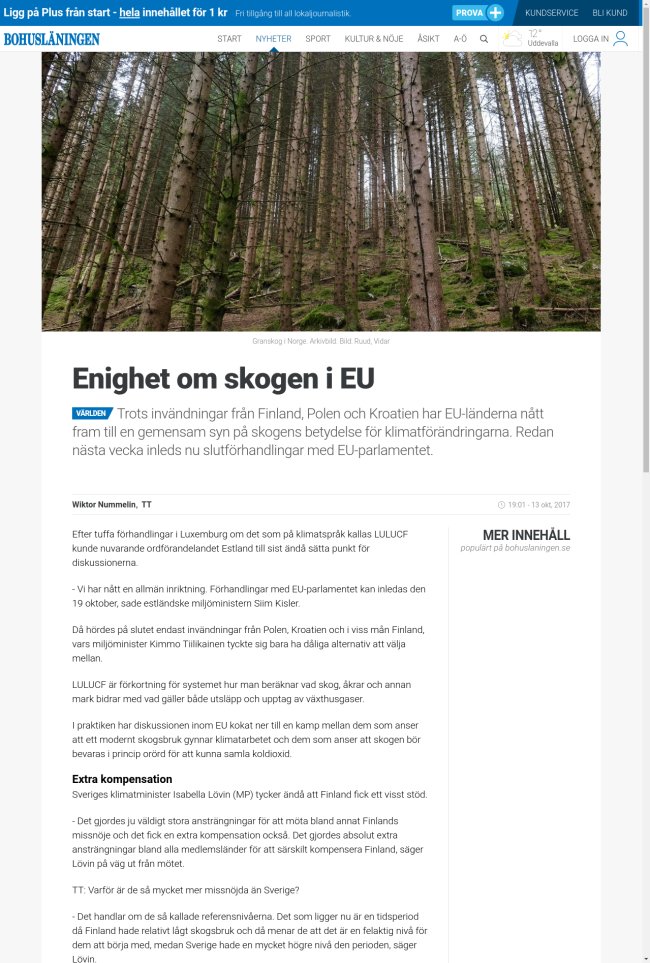650x963 pixels.
Task: Open the Uddevalla weather widget
Action: point(530,39)
